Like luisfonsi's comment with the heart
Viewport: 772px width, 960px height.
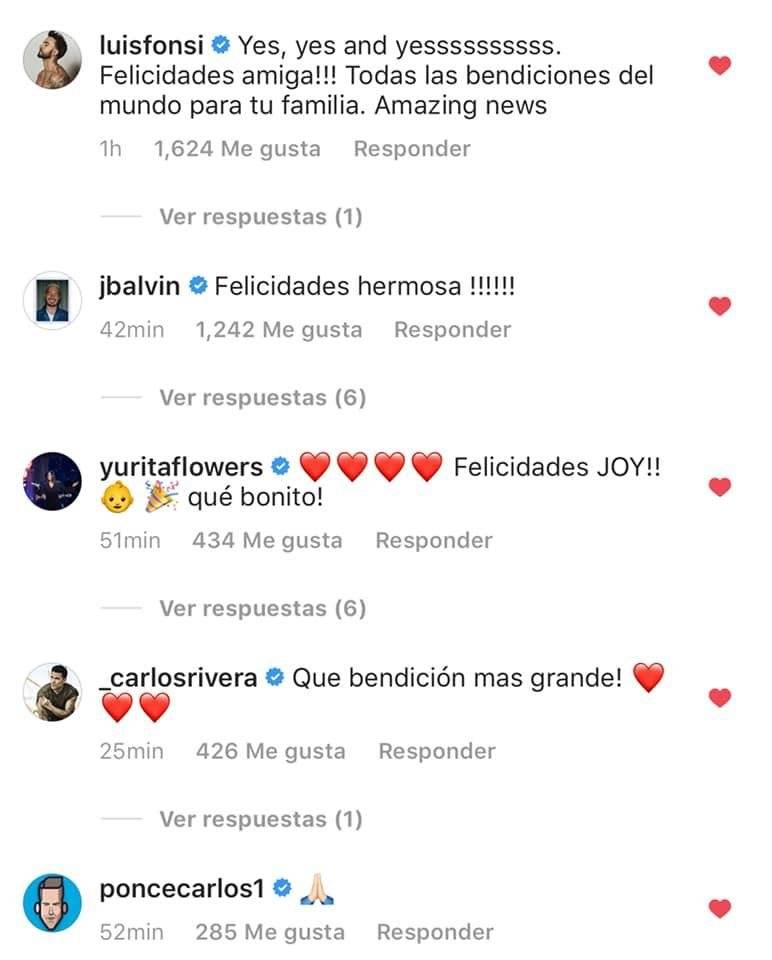click(x=719, y=66)
